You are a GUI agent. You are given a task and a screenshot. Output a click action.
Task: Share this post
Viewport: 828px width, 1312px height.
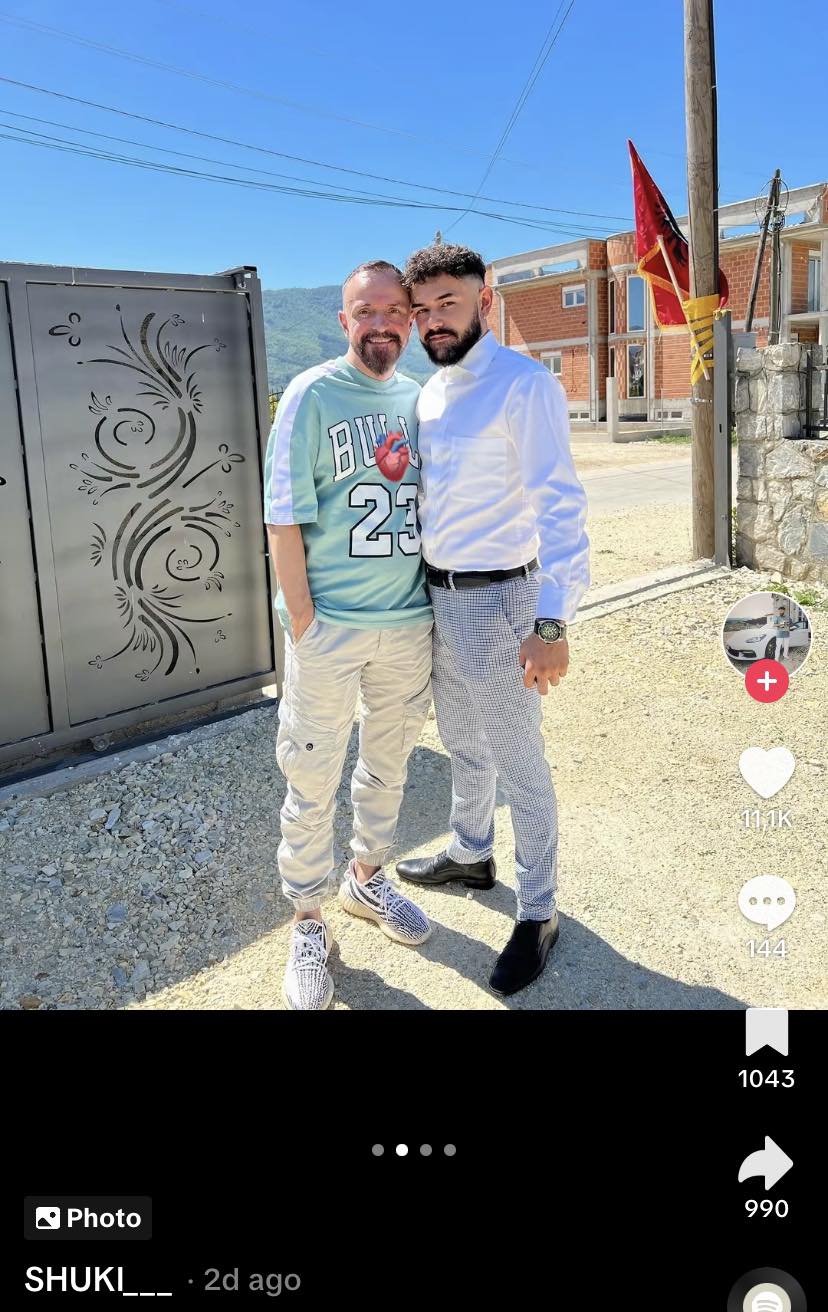[766, 1163]
